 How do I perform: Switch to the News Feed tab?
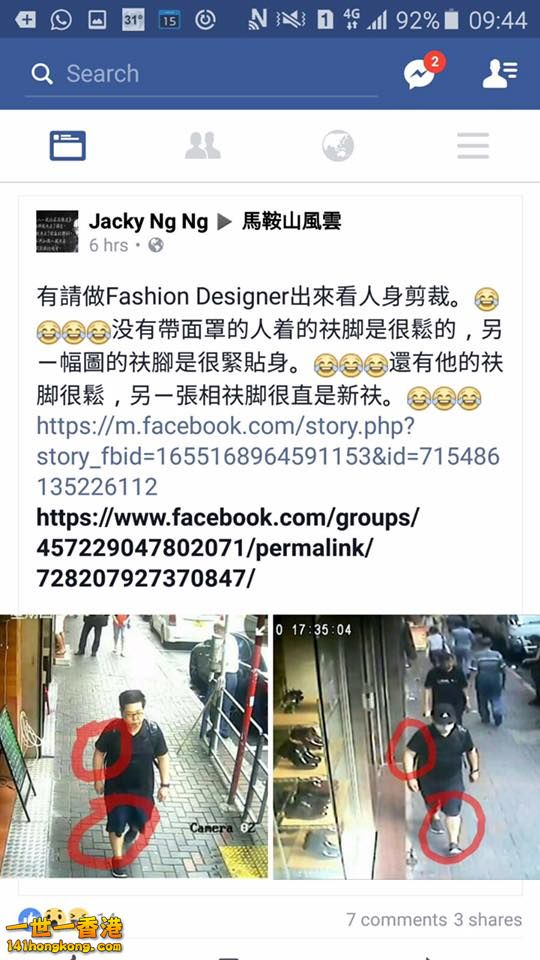67,146
